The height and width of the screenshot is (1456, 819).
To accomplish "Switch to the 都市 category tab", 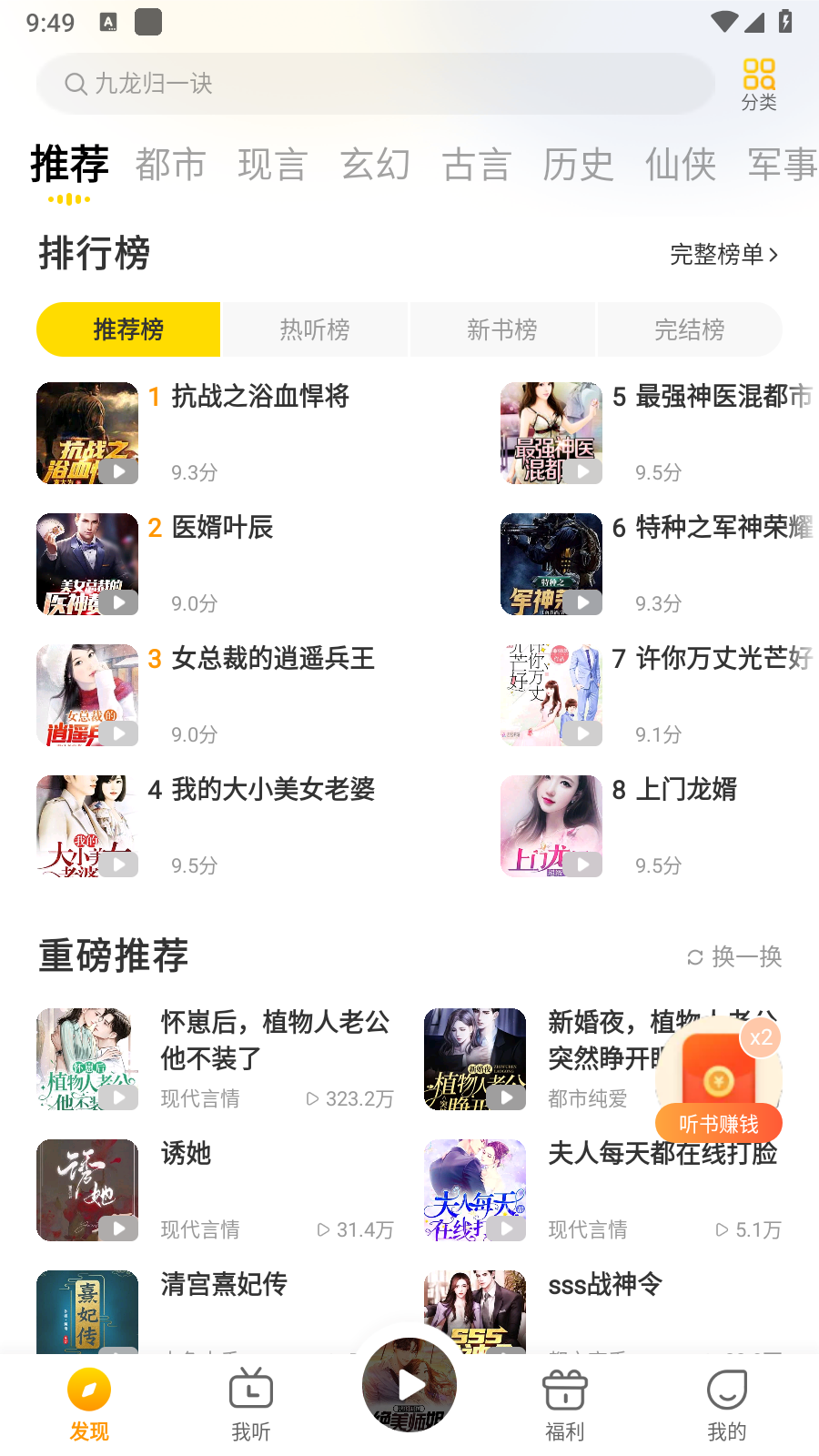I will pos(170,165).
